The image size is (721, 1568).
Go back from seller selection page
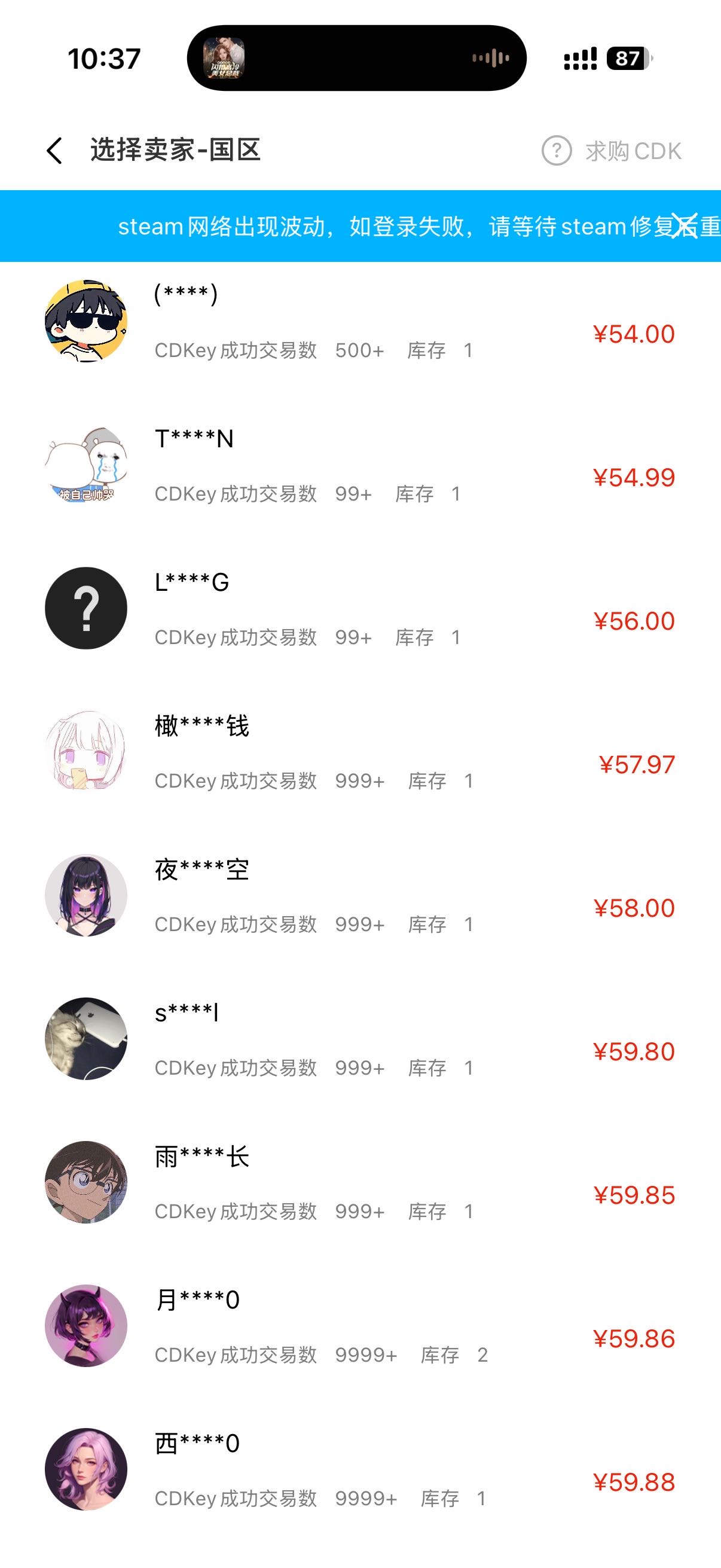(x=55, y=151)
